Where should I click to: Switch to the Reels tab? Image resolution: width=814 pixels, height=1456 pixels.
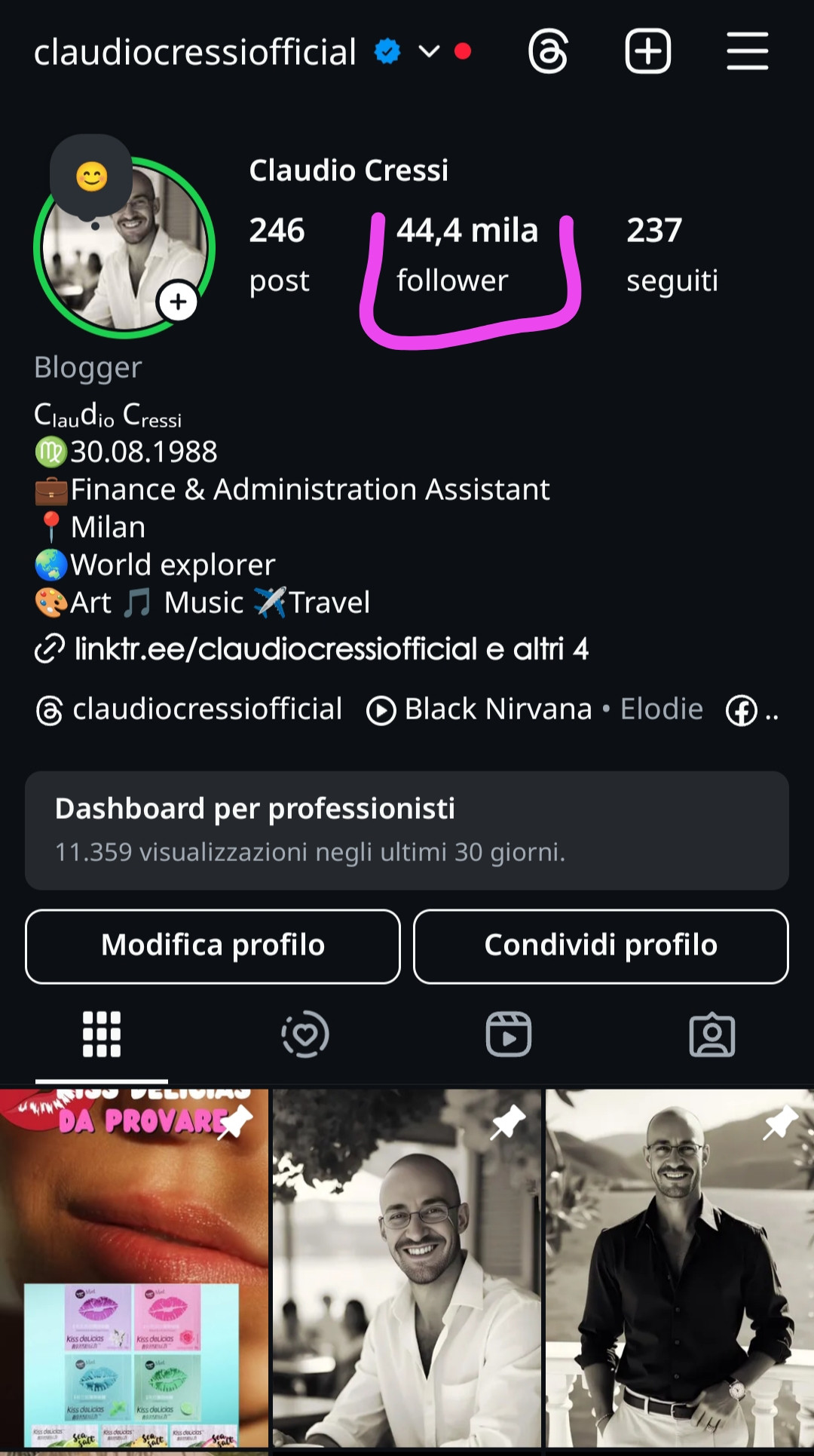click(509, 1035)
